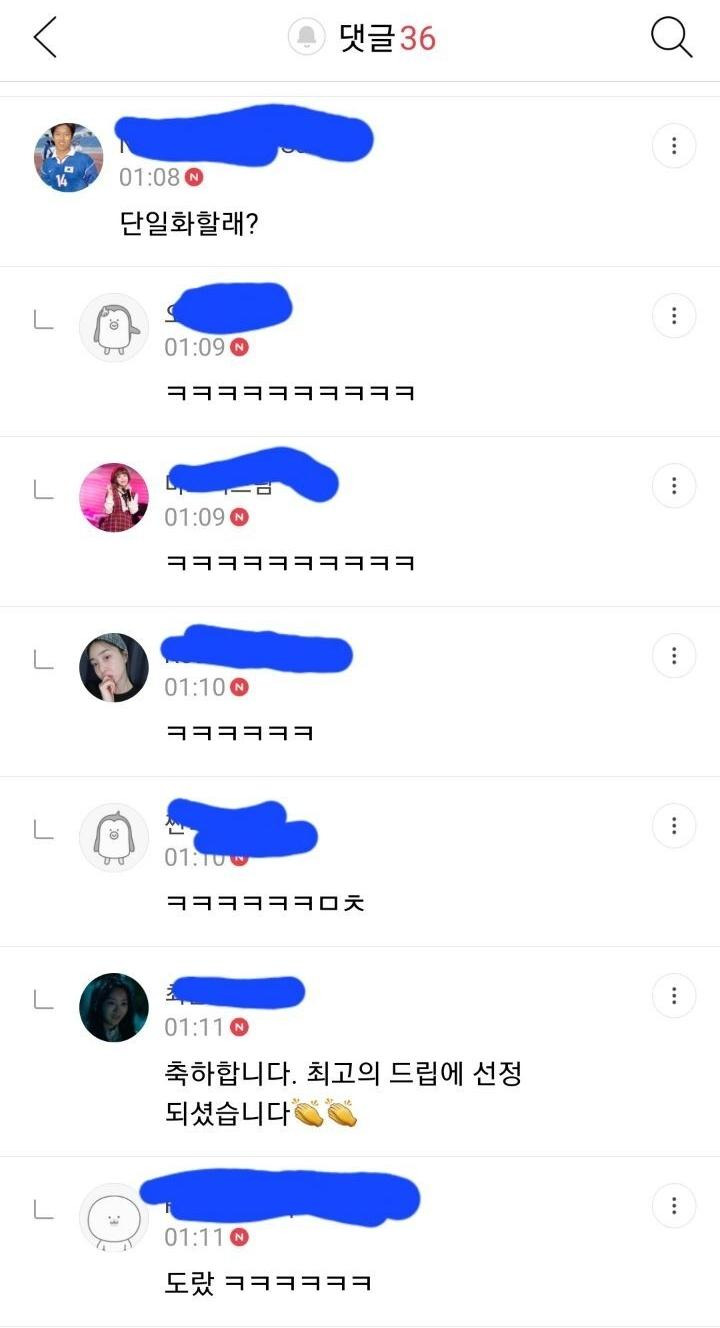Open the options menu for the 도랐 ㅋㅋㅋㅋㅋㅋ reply

[x=674, y=1206]
